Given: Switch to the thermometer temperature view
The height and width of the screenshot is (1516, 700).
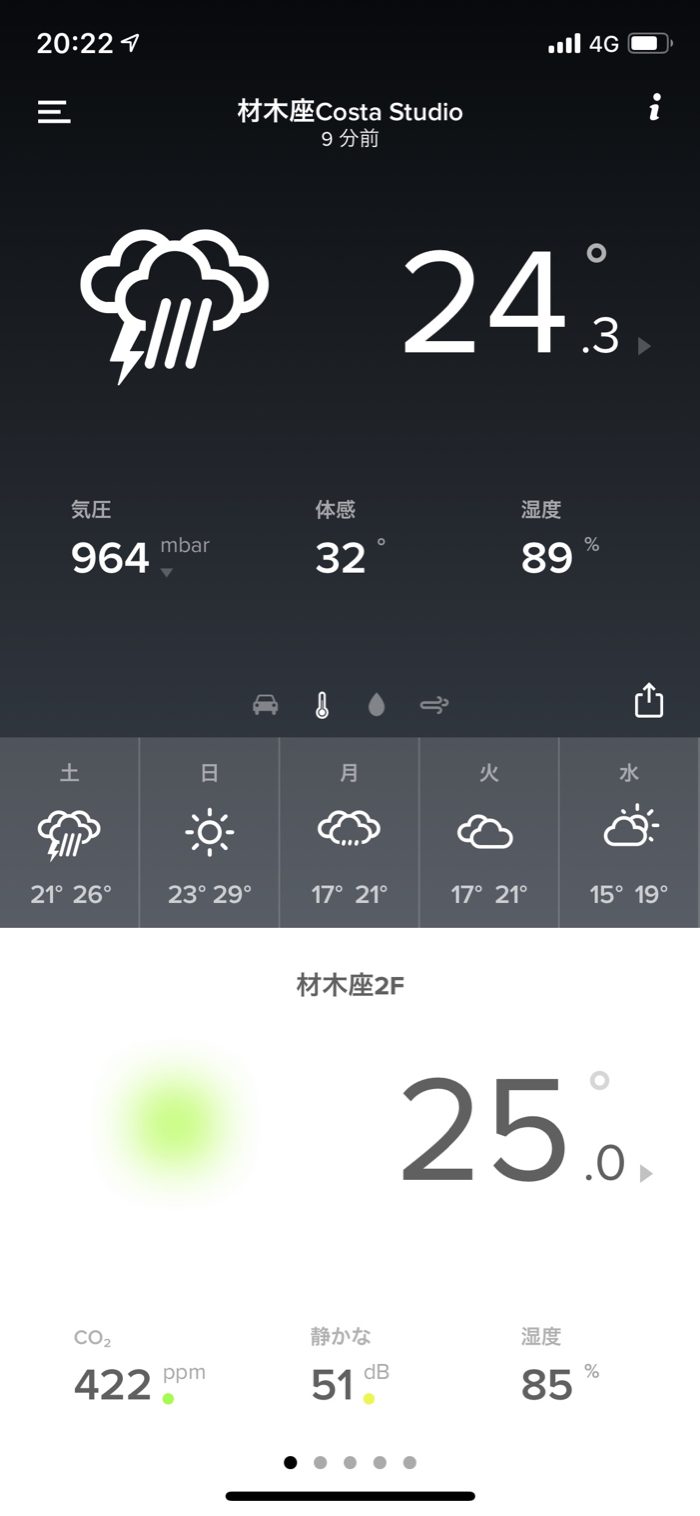Looking at the screenshot, I should click(321, 705).
